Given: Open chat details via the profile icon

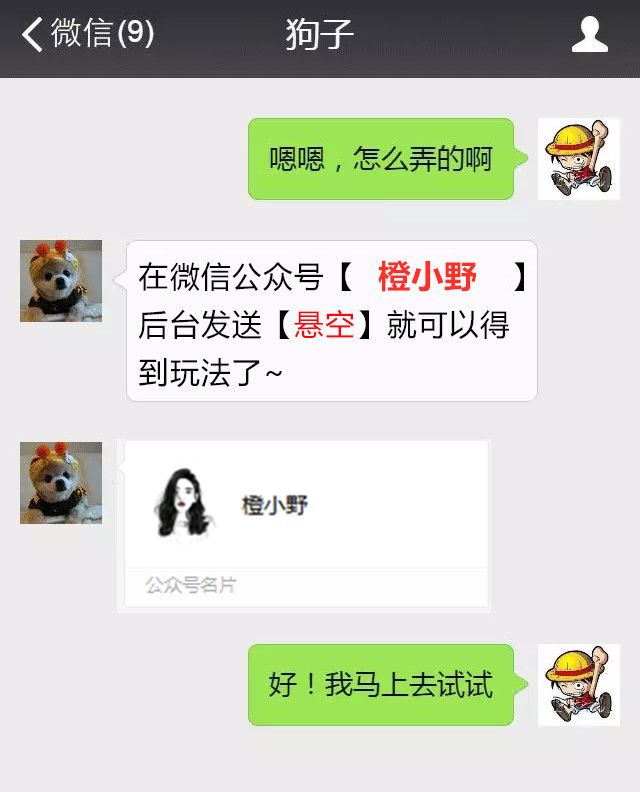Looking at the screenshot, I should (589, 34).
